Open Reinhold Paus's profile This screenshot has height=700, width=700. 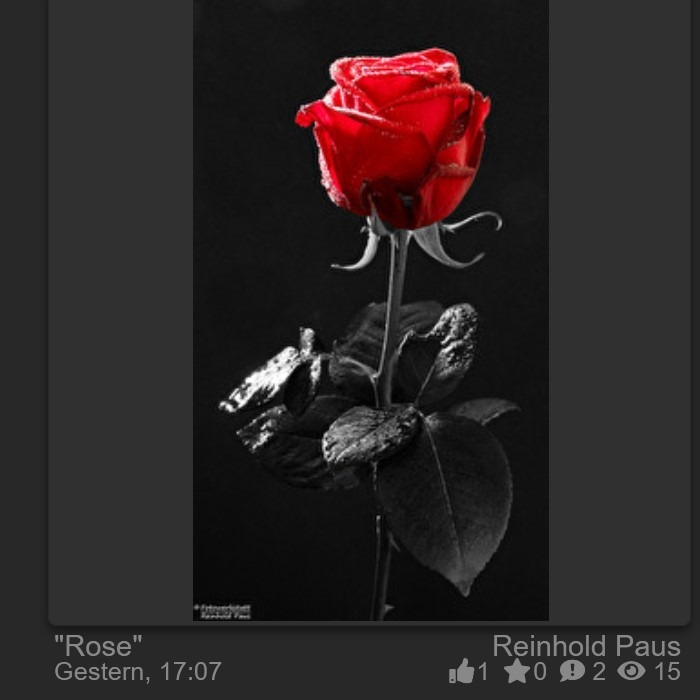[x=586, y=646]
